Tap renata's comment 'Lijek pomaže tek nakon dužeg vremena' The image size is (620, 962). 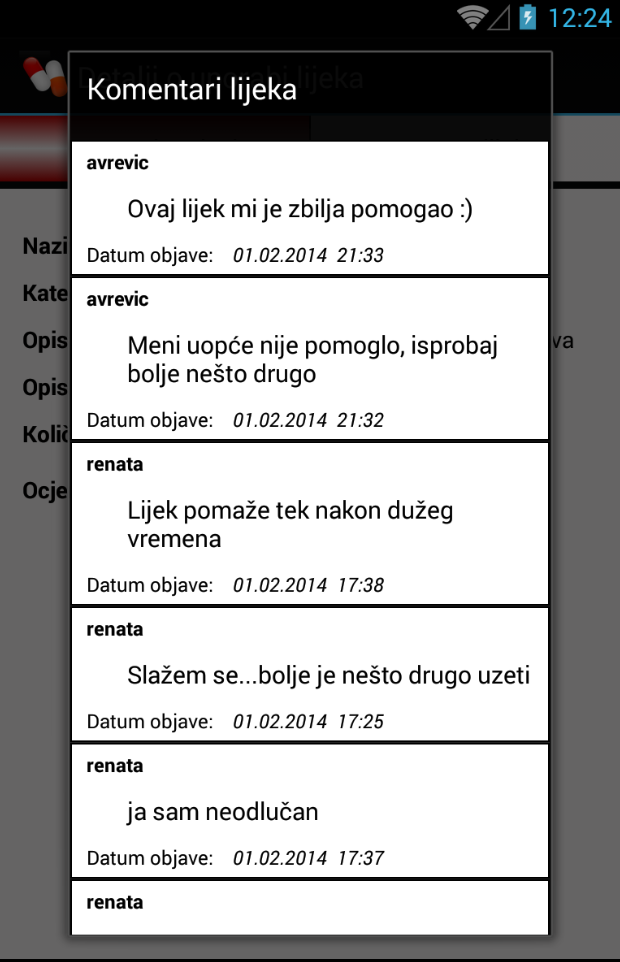[290, 525]
